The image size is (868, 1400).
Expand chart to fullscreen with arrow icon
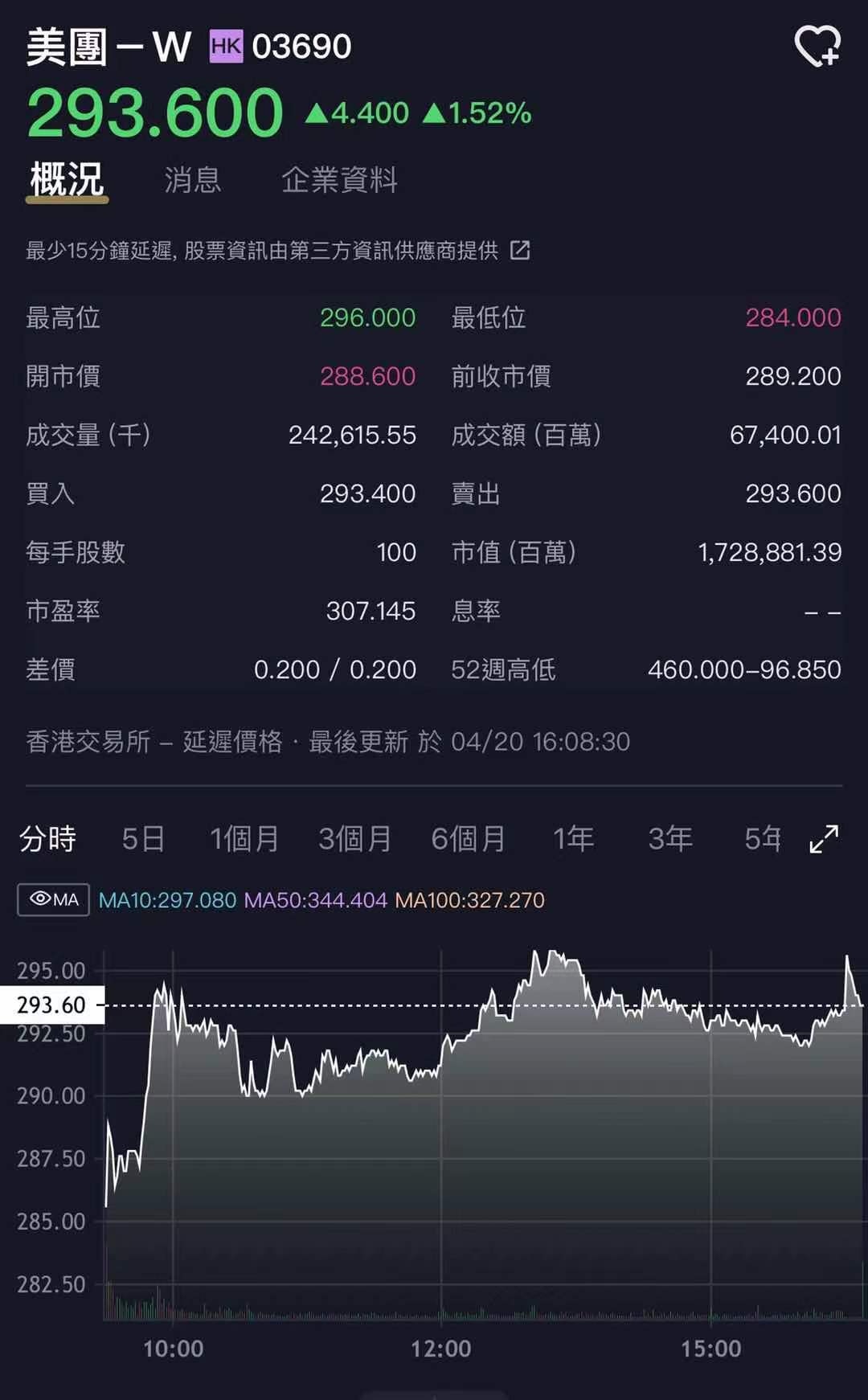(823, 841)
